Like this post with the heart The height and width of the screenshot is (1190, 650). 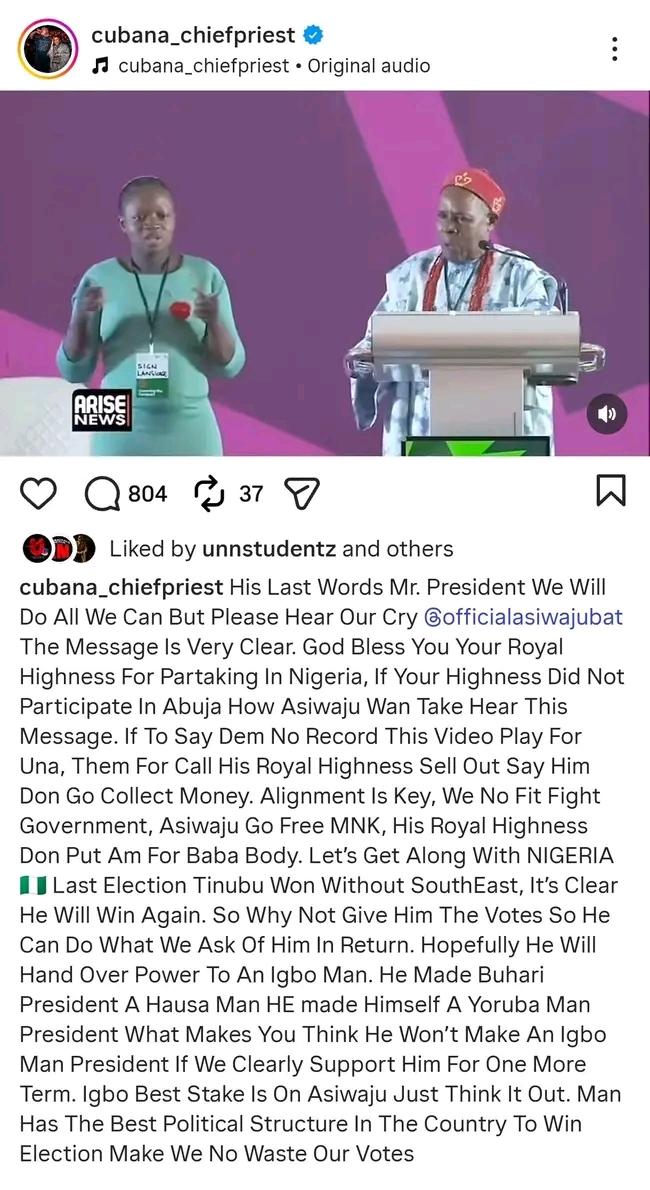point(38,493)
